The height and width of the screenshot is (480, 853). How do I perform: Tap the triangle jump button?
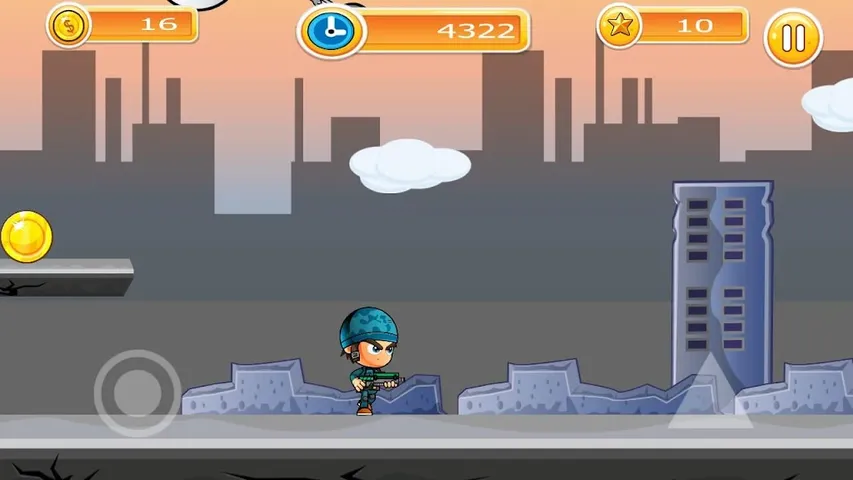[x=710, y=393]
